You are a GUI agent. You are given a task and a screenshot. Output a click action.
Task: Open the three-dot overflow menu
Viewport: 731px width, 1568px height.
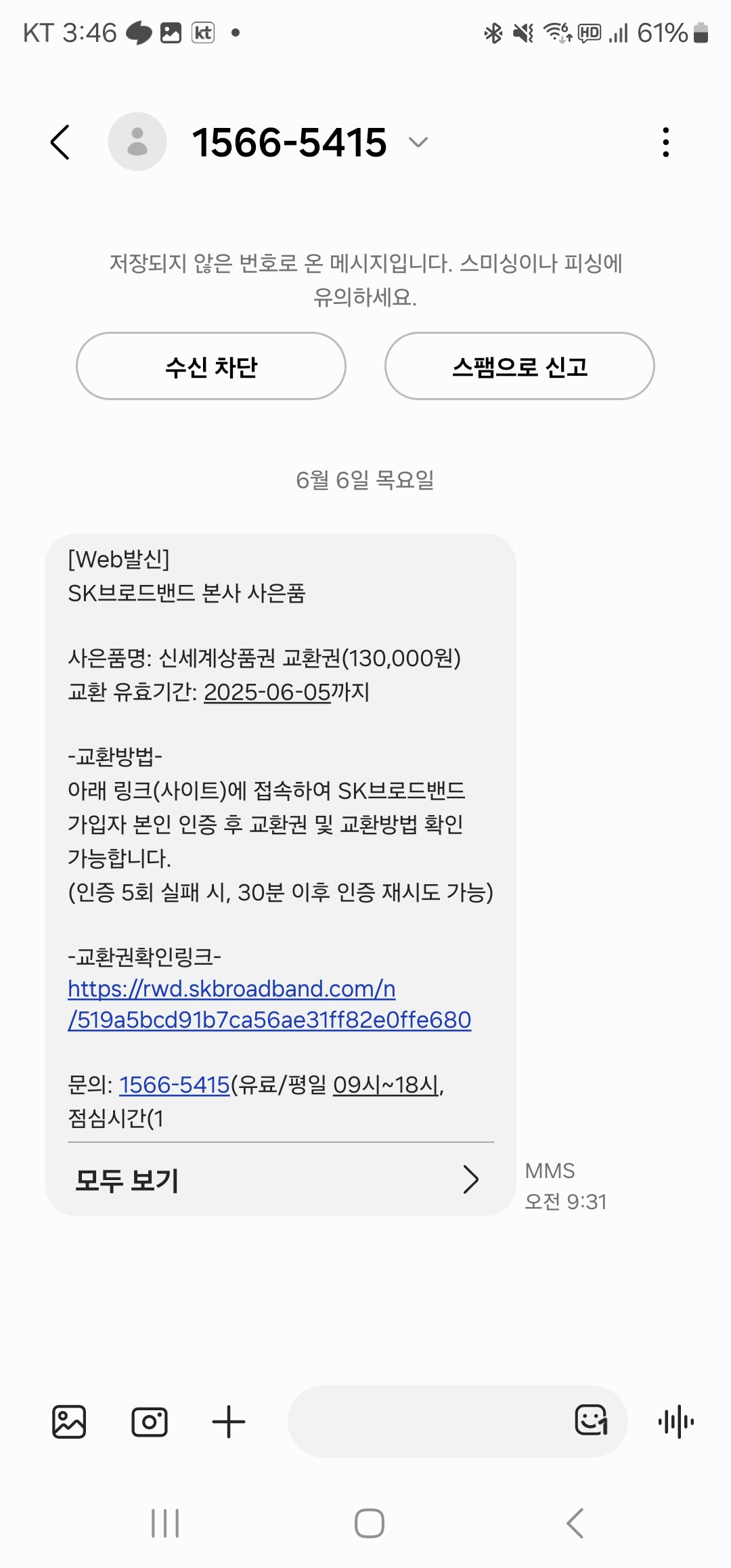(x=666, y=142)
